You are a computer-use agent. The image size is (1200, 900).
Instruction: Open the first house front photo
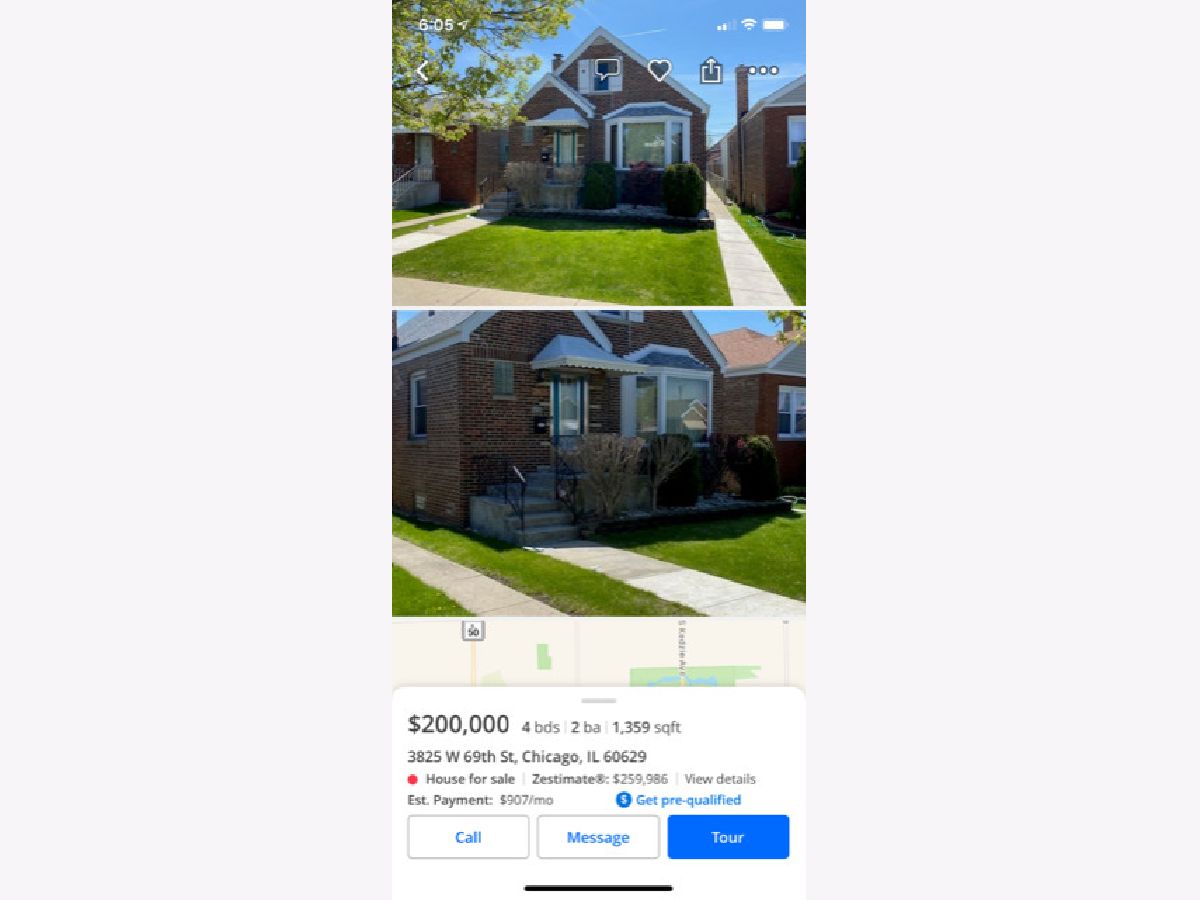tap(598, 200)
